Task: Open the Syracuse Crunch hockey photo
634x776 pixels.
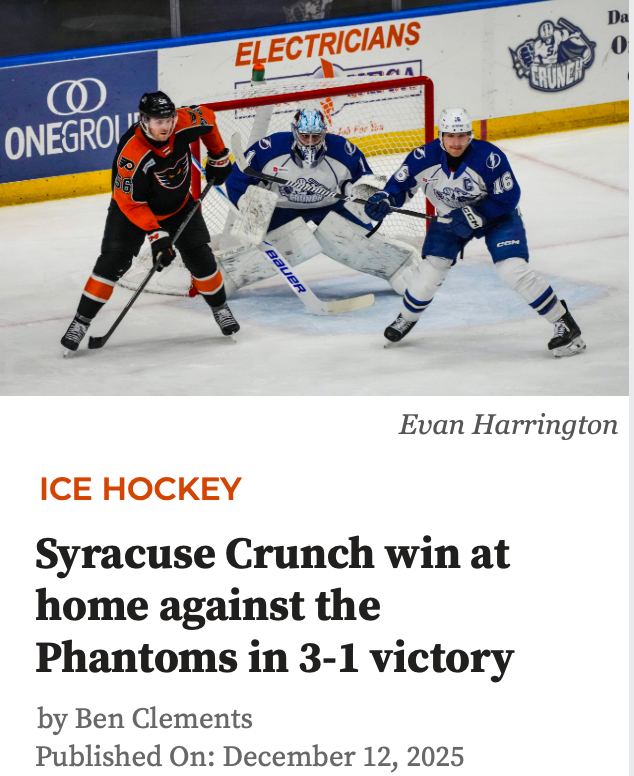Action: [314, 197]
